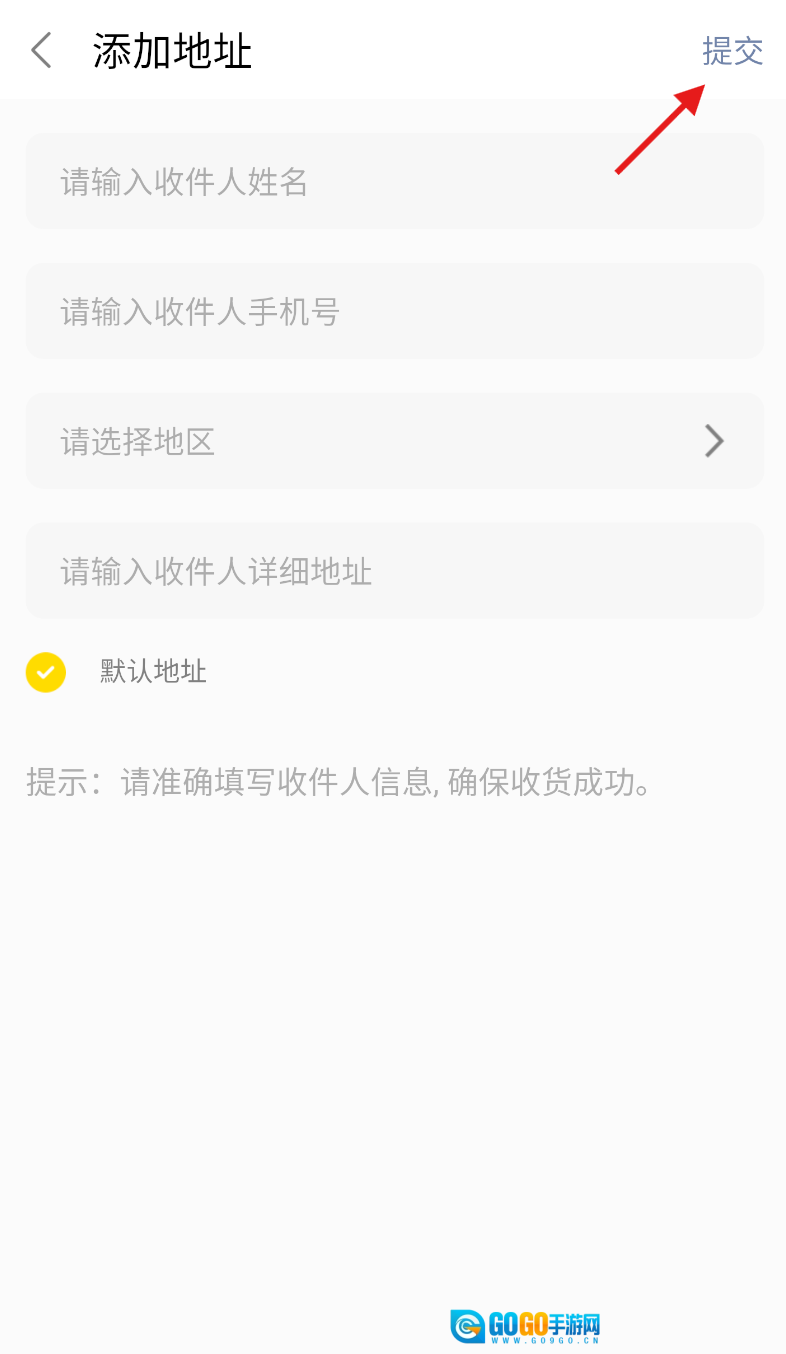Go back from the add address page
This screenshot has width=786, height=1354.
point(41,50)
